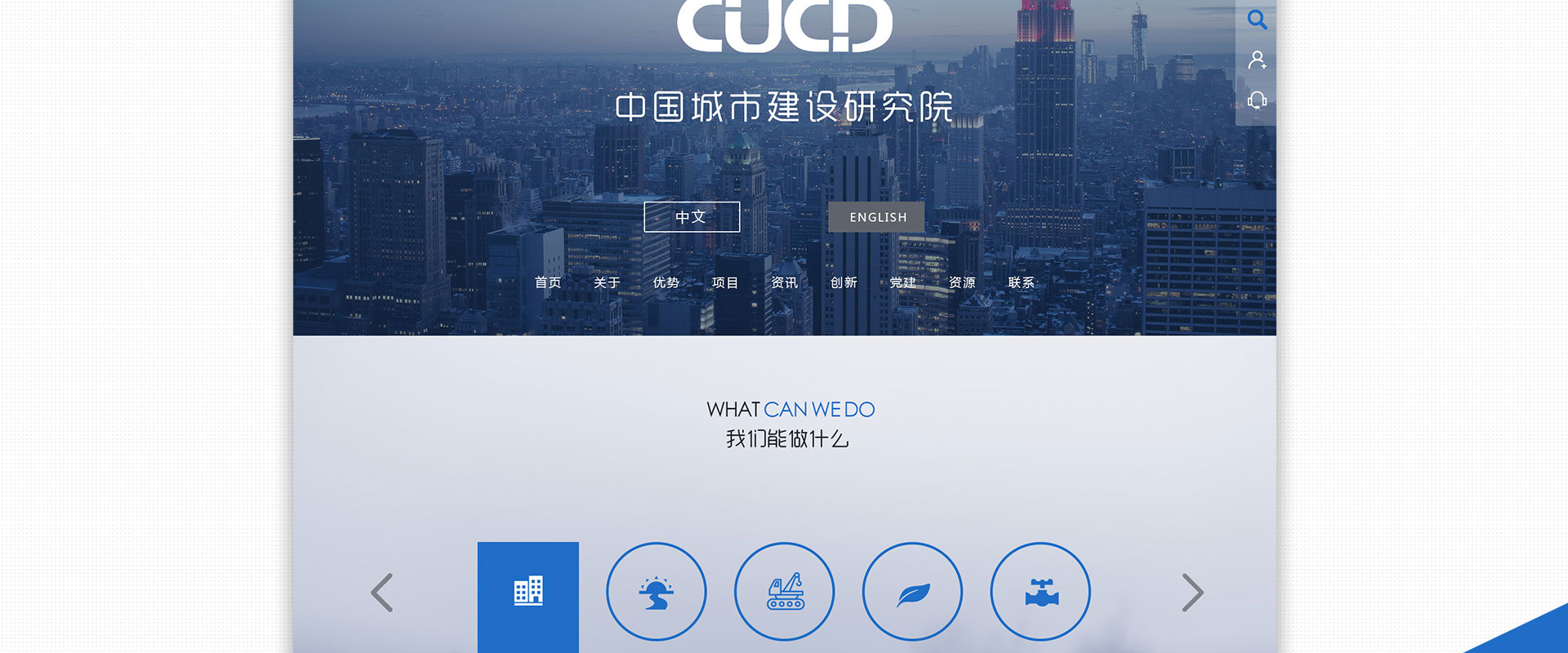The width and height of the screenshot is (1568, 653).
Task: Open the customer service headset icon
Action: click(1257, 100)
